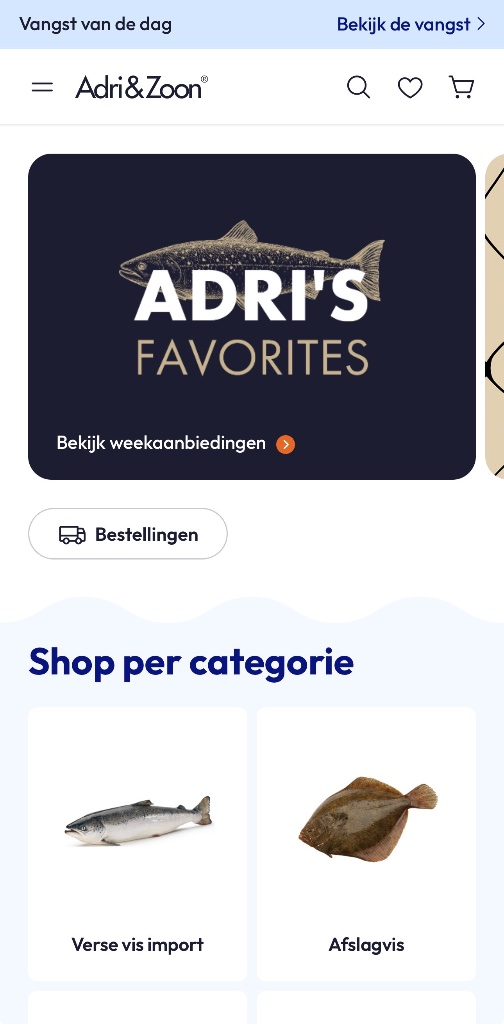Image resolution: width=504 pixels, height=1024 pixels.
Task: Open Bestellingen
Action: [x=128, y=534]
